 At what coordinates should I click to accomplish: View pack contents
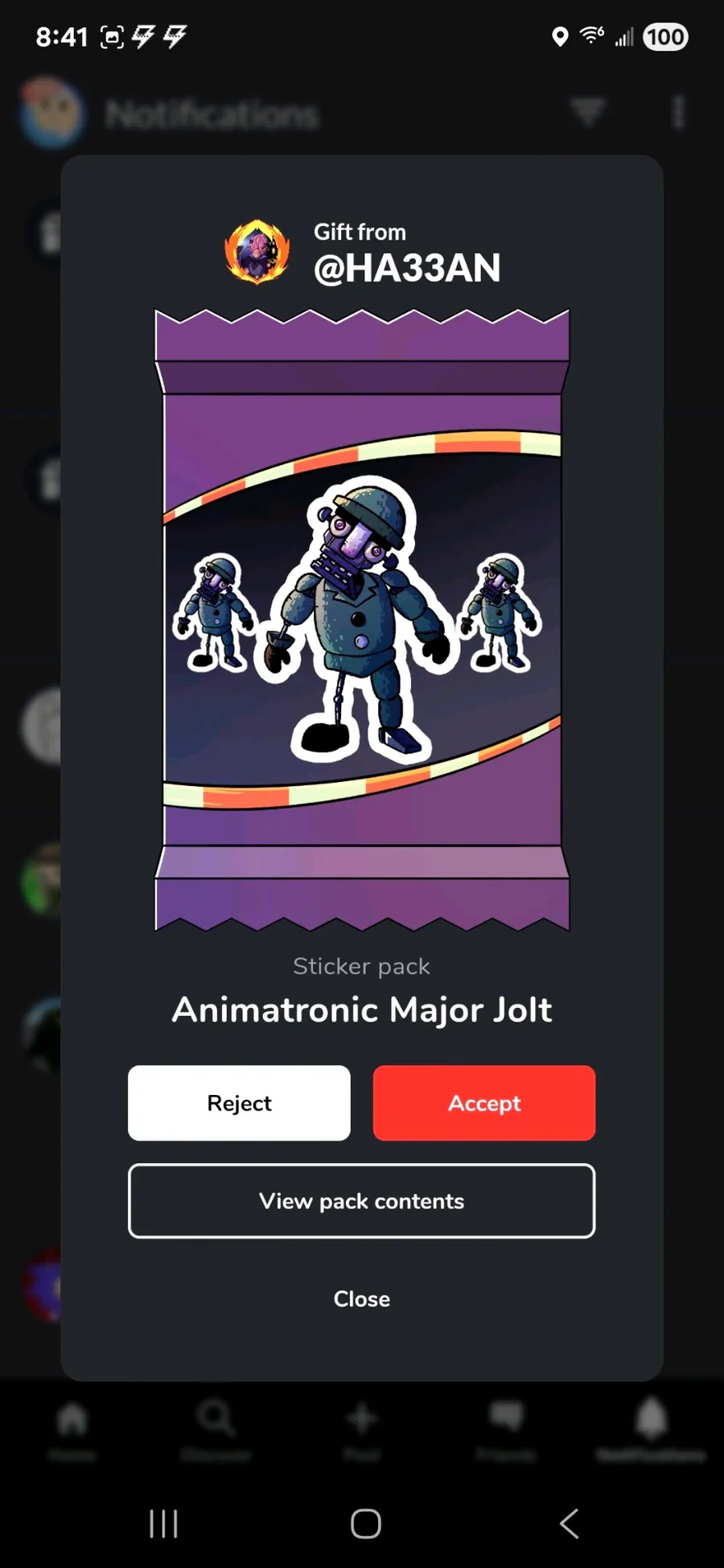click(x=361, y=1200)
